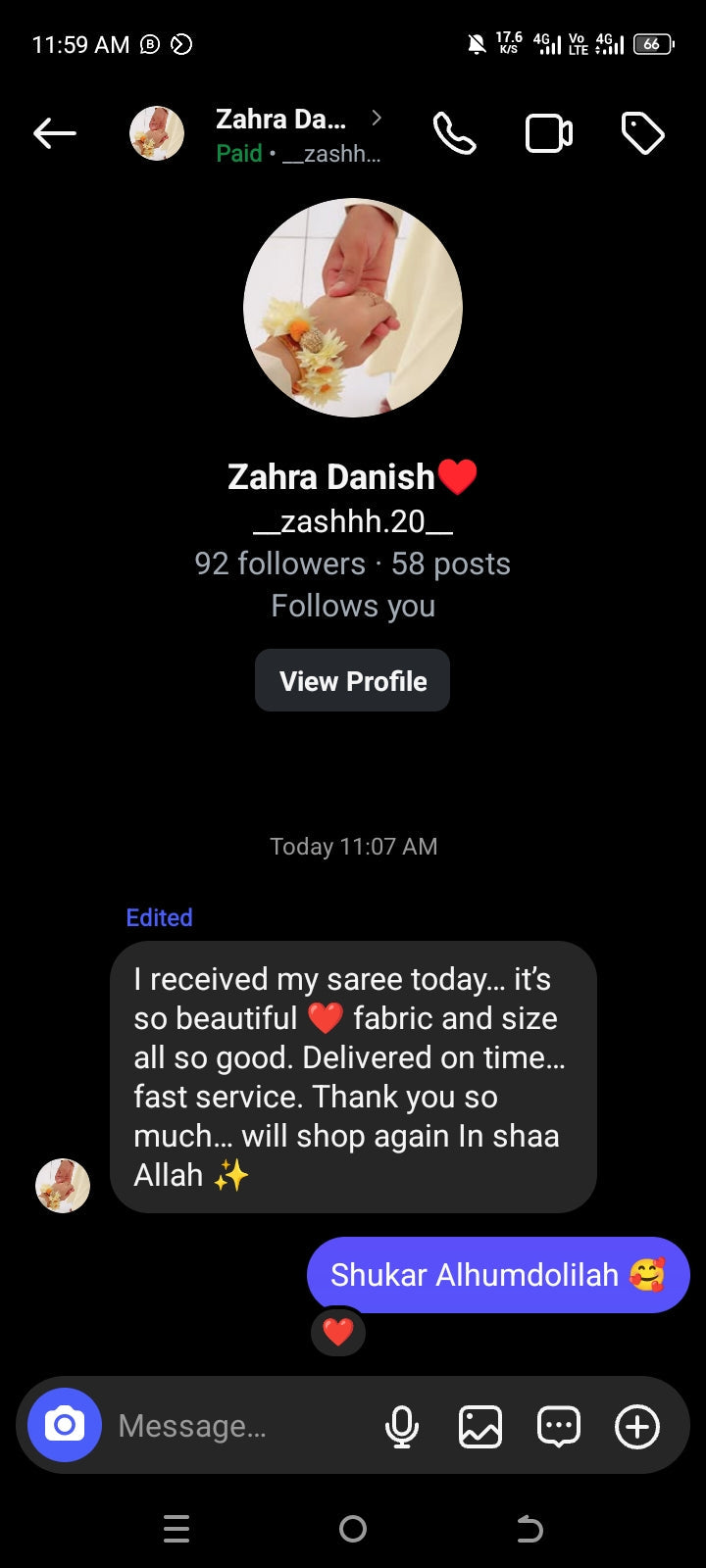Screen dimensions: 706x1568
Task: View the heart reaction on Shukar Alhumdolilah
Action: point(338,1332)
